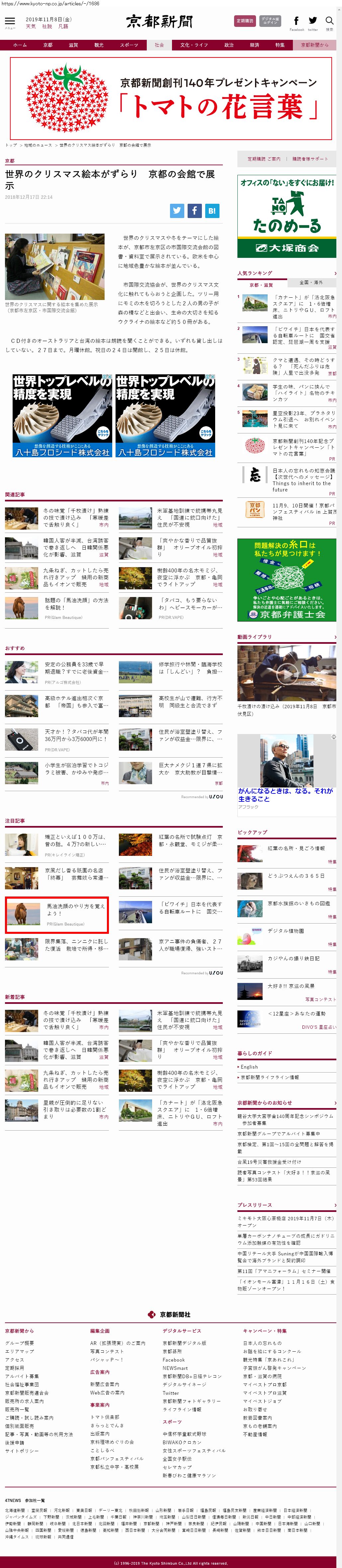The height and width of the screenshot is (1568, 342).
Task: Open Kyoto Shimbun's Facebook page icon
Action: pyautogui.click(x=297, y=21)
